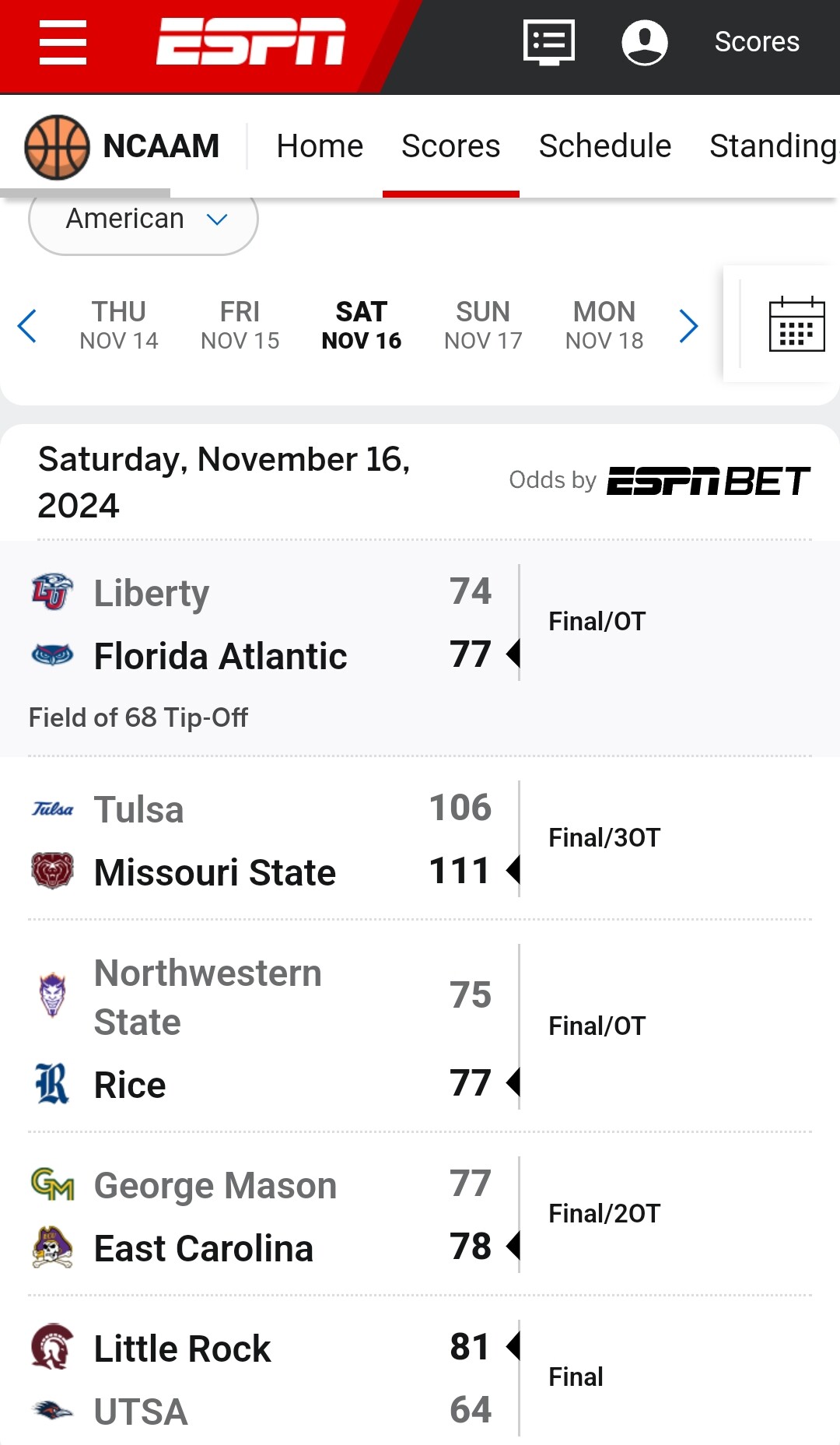Tap Scores in the top dark header
This screenshot has width=840, height=1445.
coord(757,42)
